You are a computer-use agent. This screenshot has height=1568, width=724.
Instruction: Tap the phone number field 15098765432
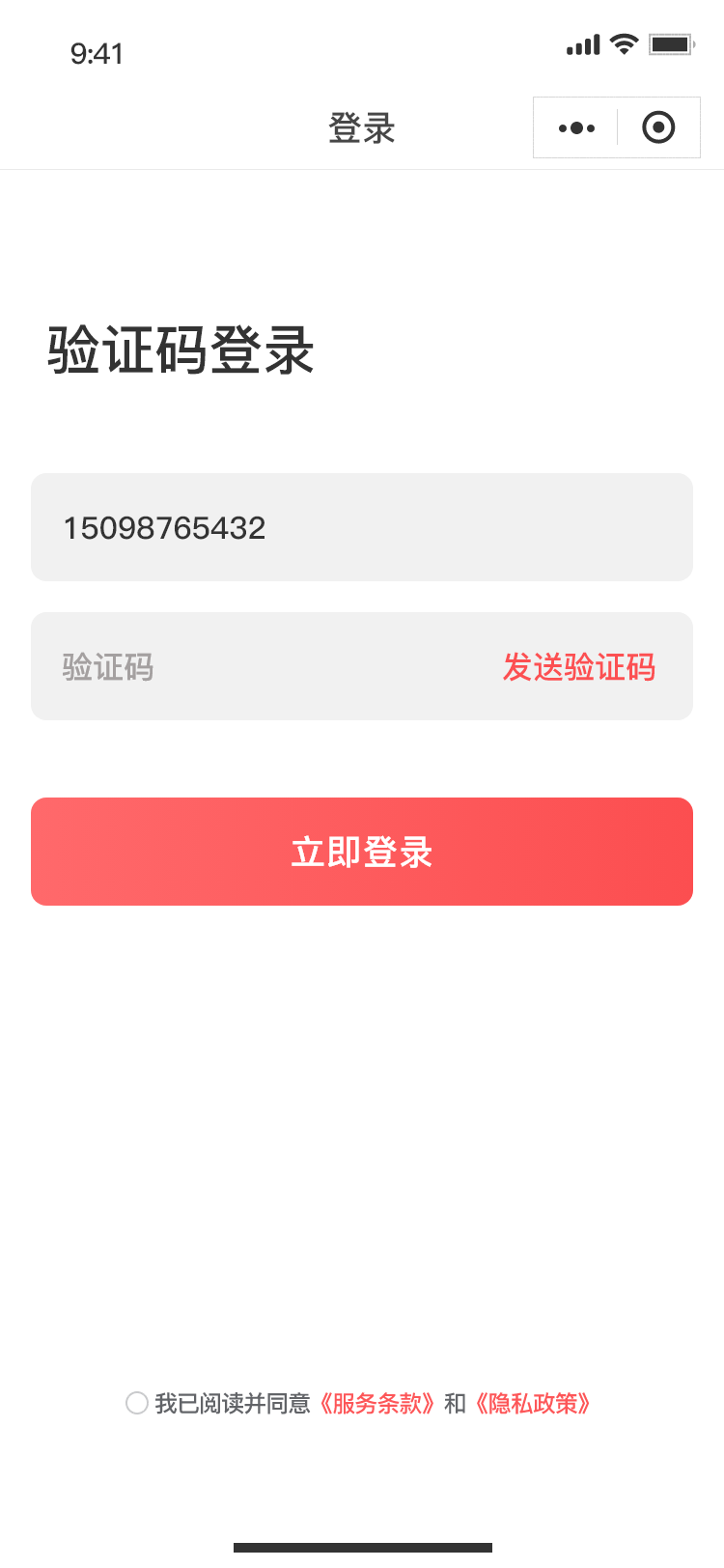[x=362, y=527]
